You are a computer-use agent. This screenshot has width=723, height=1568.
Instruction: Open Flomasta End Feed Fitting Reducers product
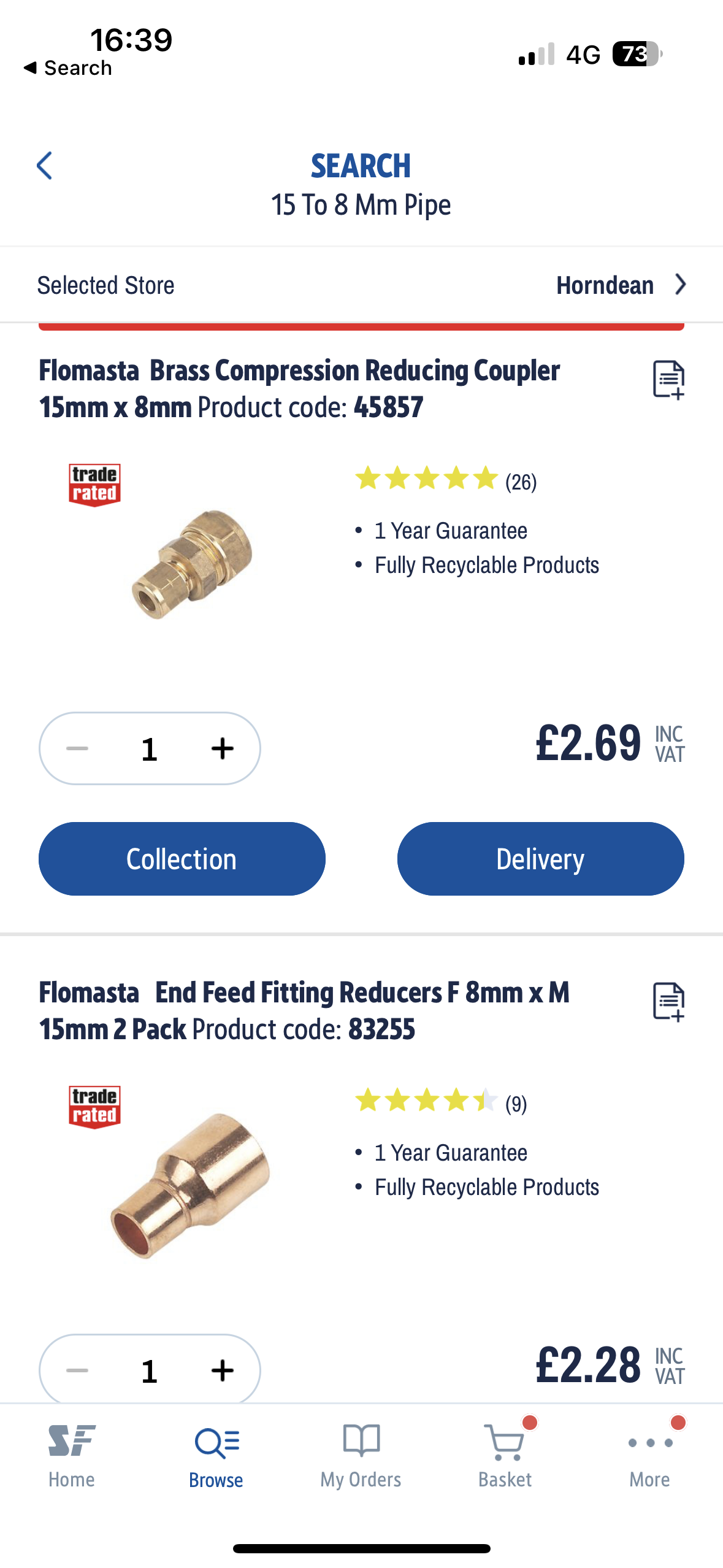pos(304,1010)
